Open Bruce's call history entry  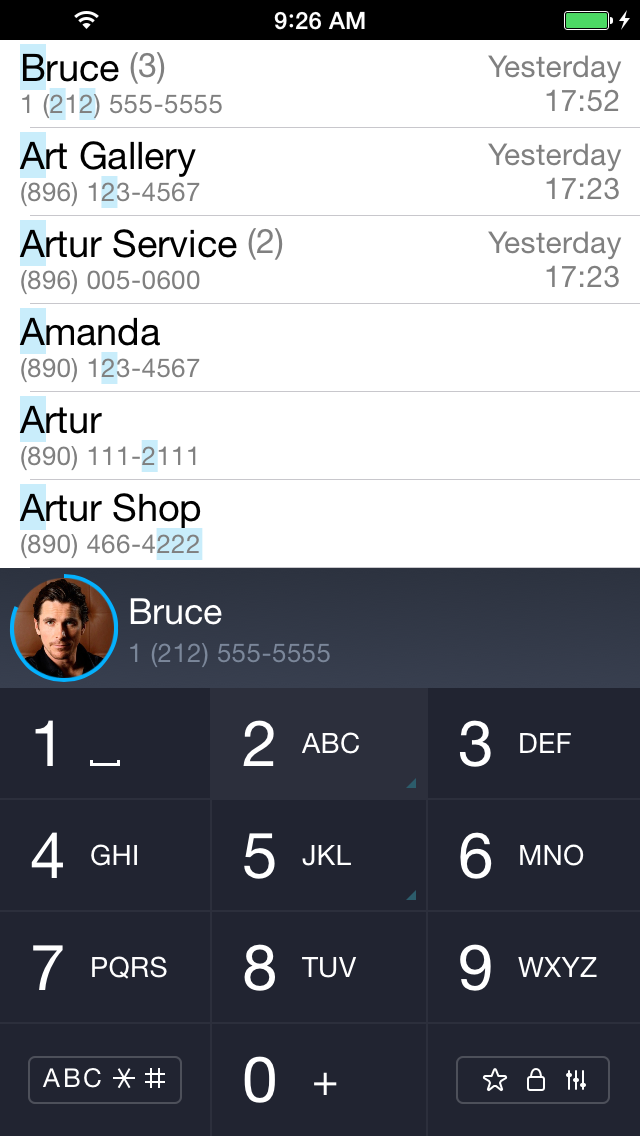pos(320,84)
